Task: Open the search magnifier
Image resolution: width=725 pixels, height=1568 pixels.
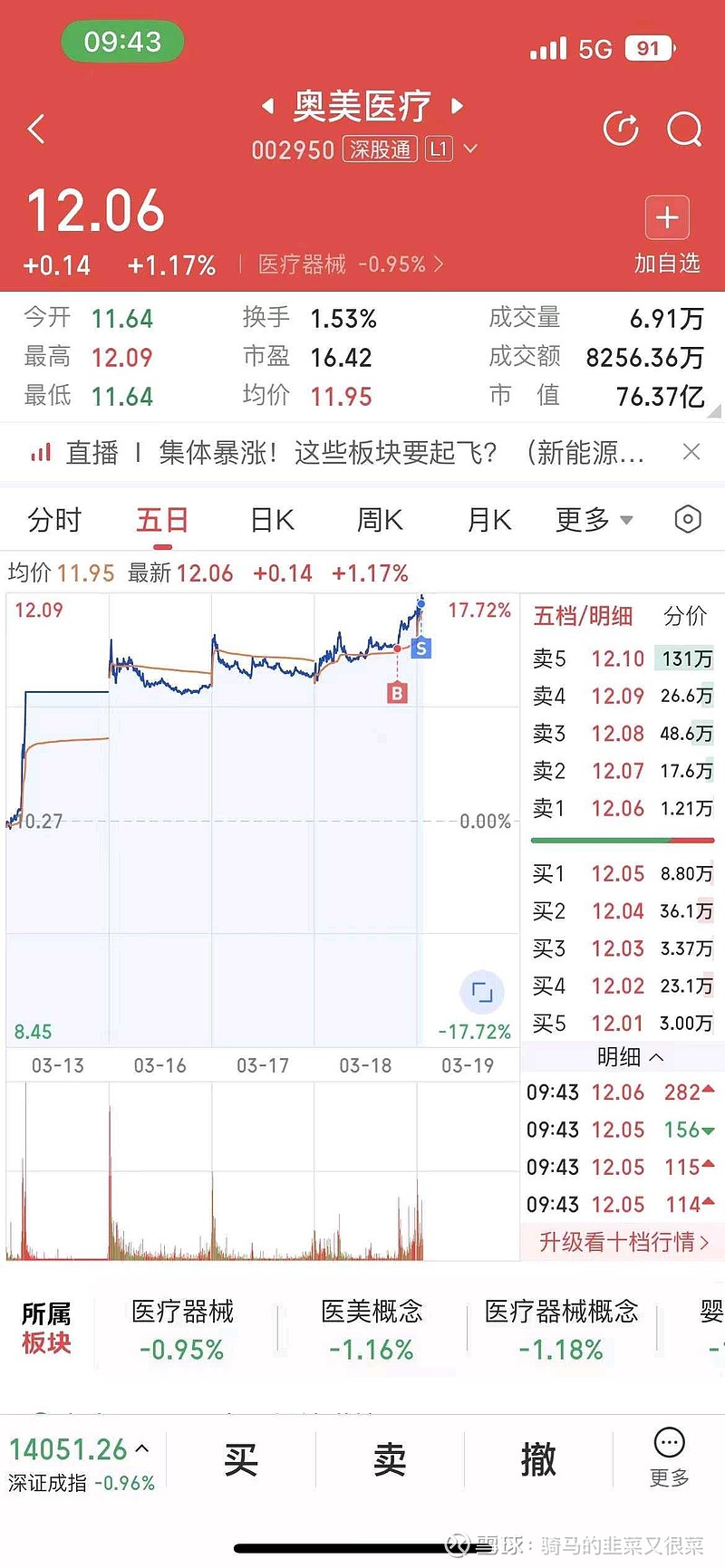Action: pos(684,129)
